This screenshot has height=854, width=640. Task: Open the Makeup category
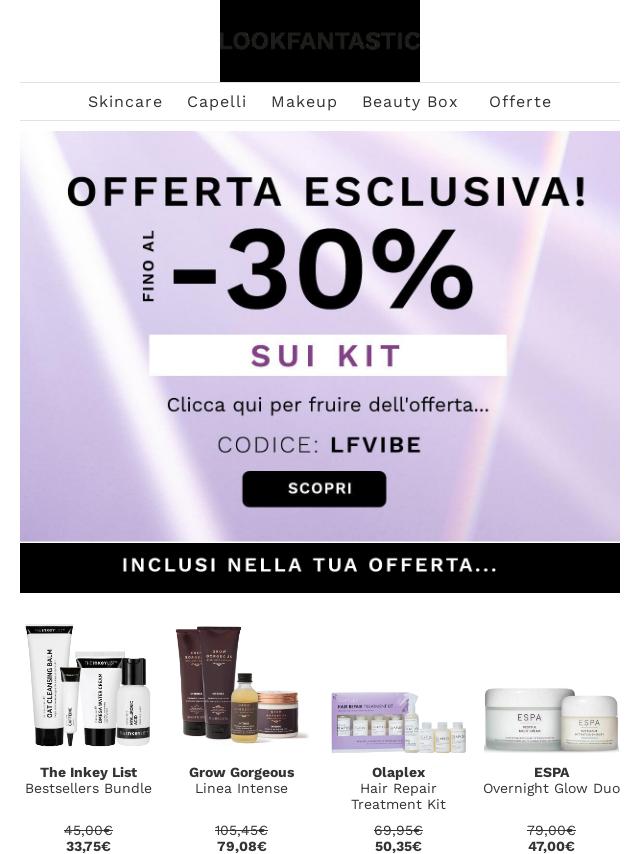tap(304, 102)
